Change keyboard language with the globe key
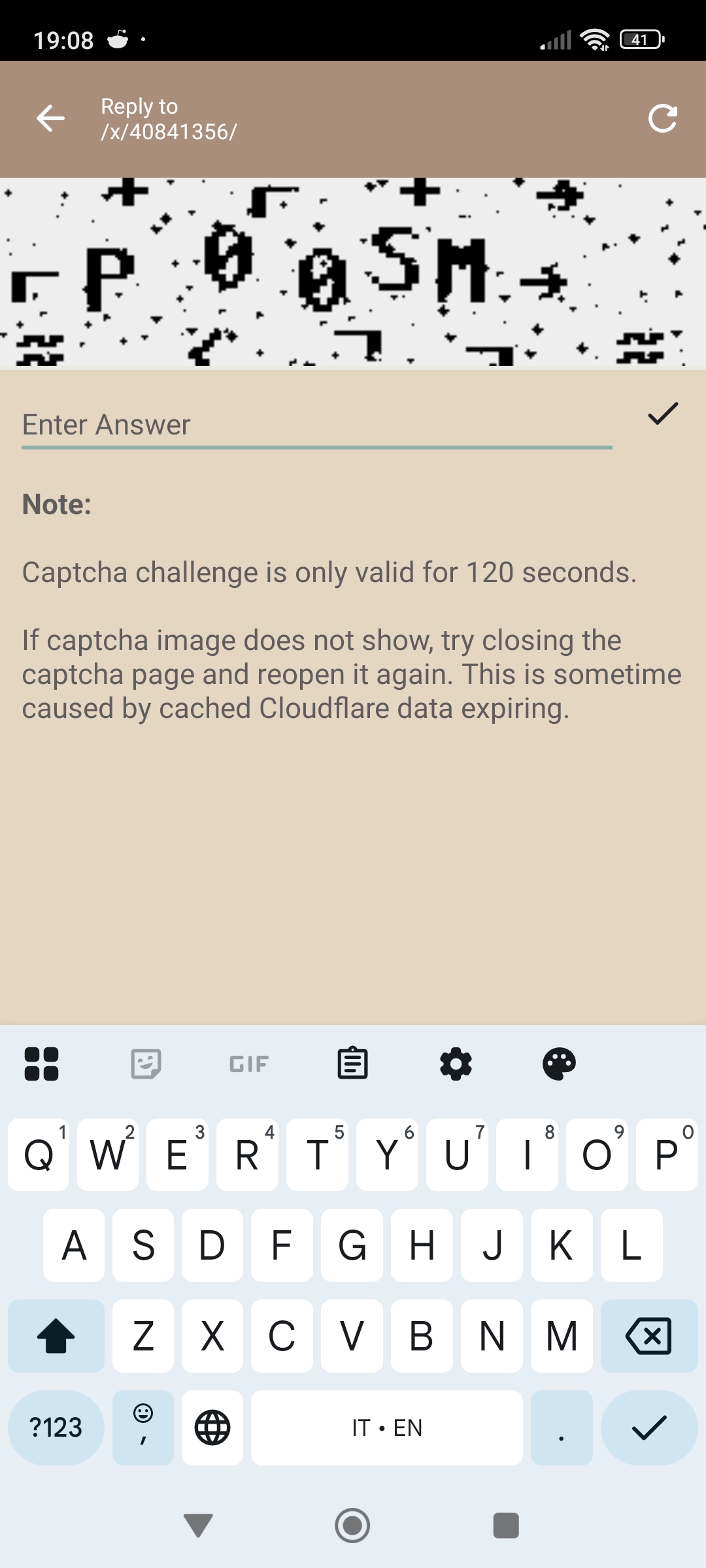The width and height of the screenshot is (706, 1568). pos(212,1427)
